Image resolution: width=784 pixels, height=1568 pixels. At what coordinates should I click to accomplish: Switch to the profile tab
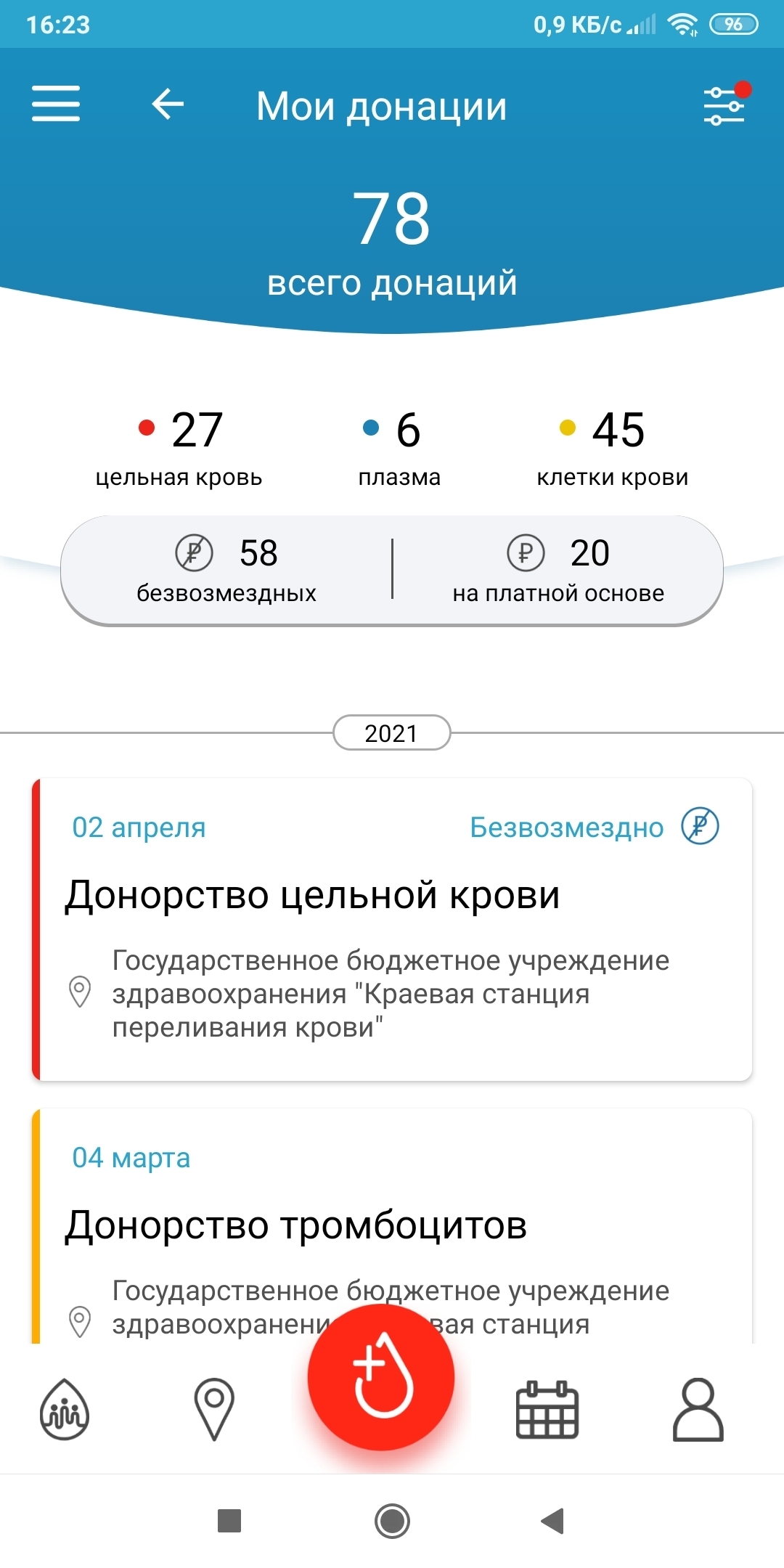click(x=698, y=1410)
